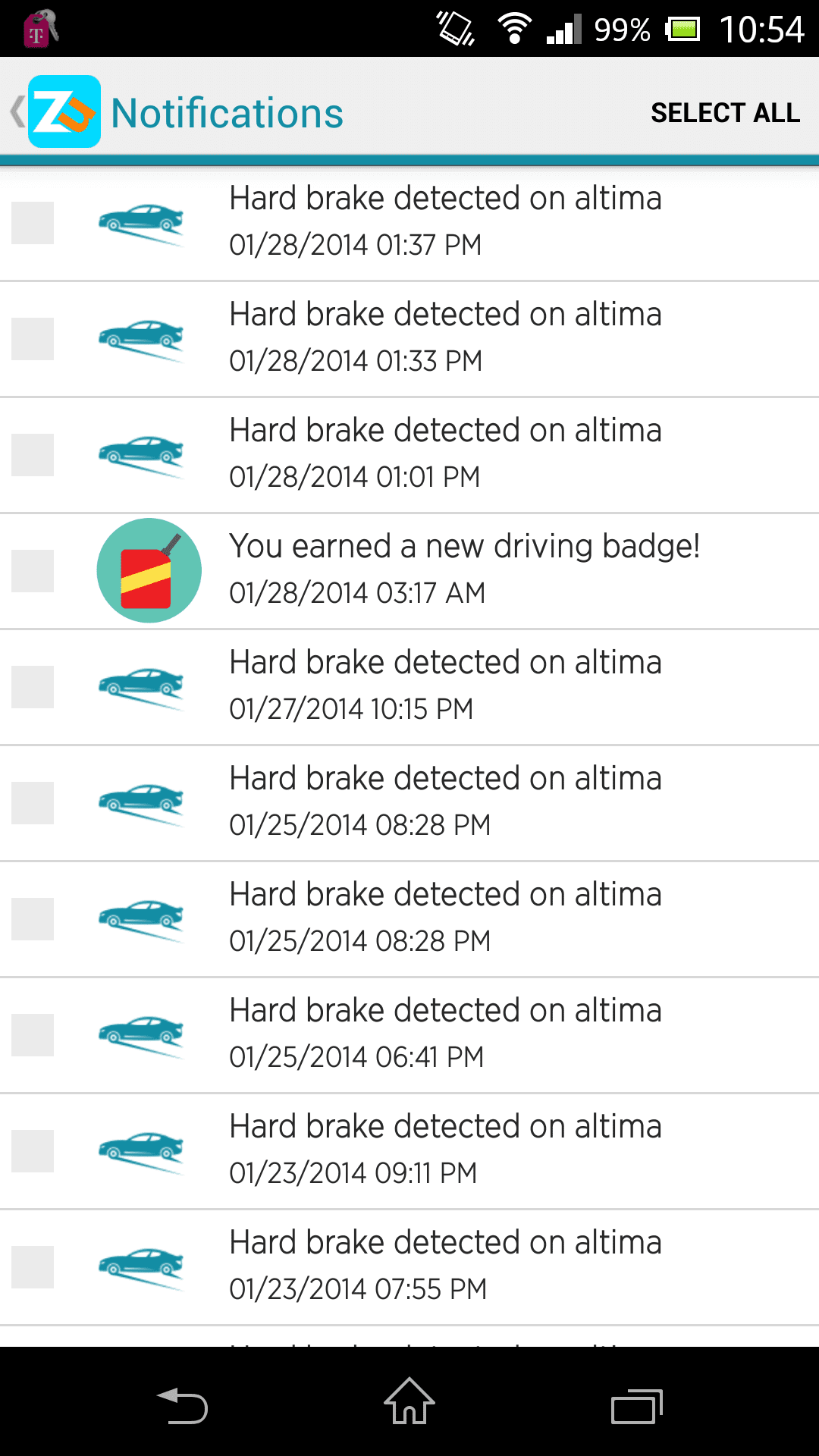Tick checkbox for 01/25/2014 06:41 PM alert
819x1456 pixels.
point(33,1035)
